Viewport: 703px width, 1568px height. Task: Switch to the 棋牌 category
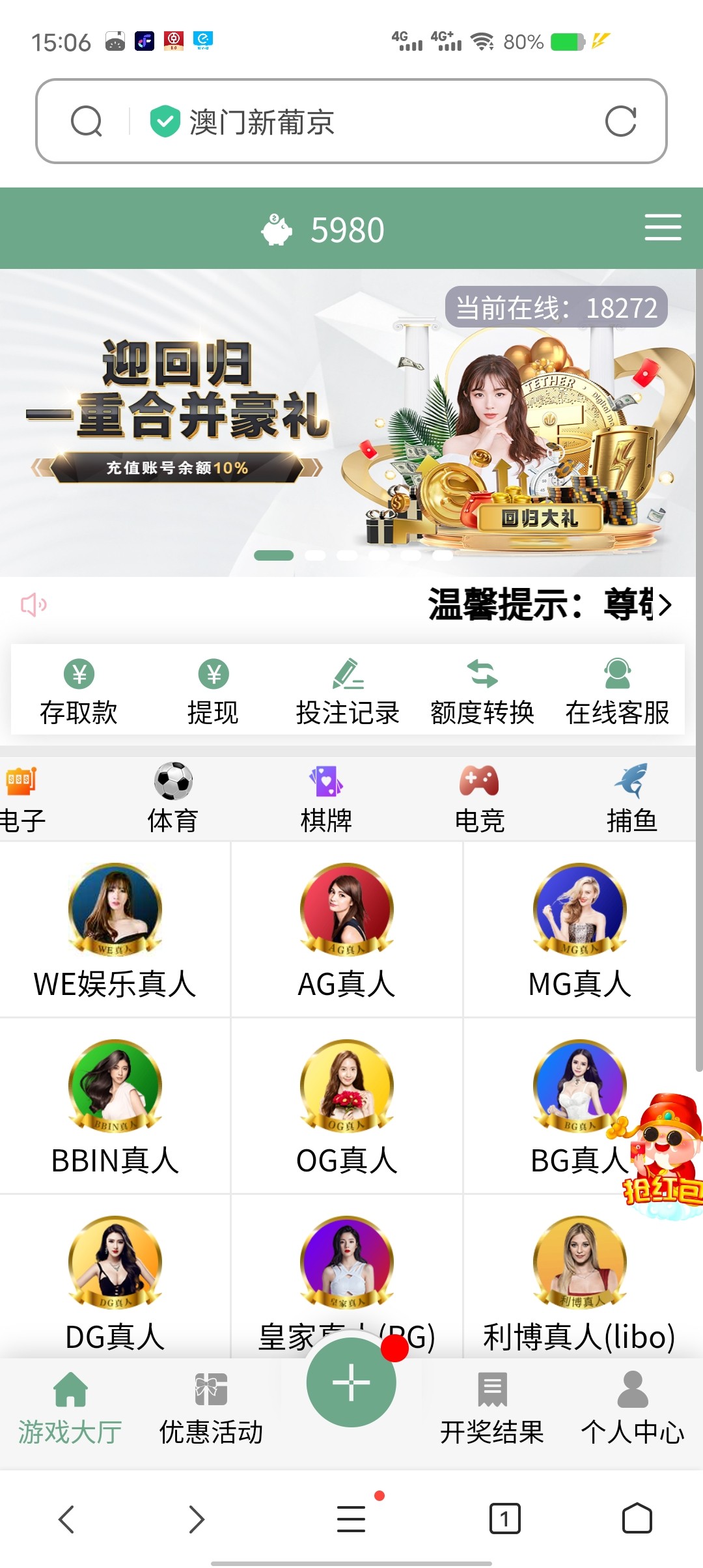(x=326, y=798)
